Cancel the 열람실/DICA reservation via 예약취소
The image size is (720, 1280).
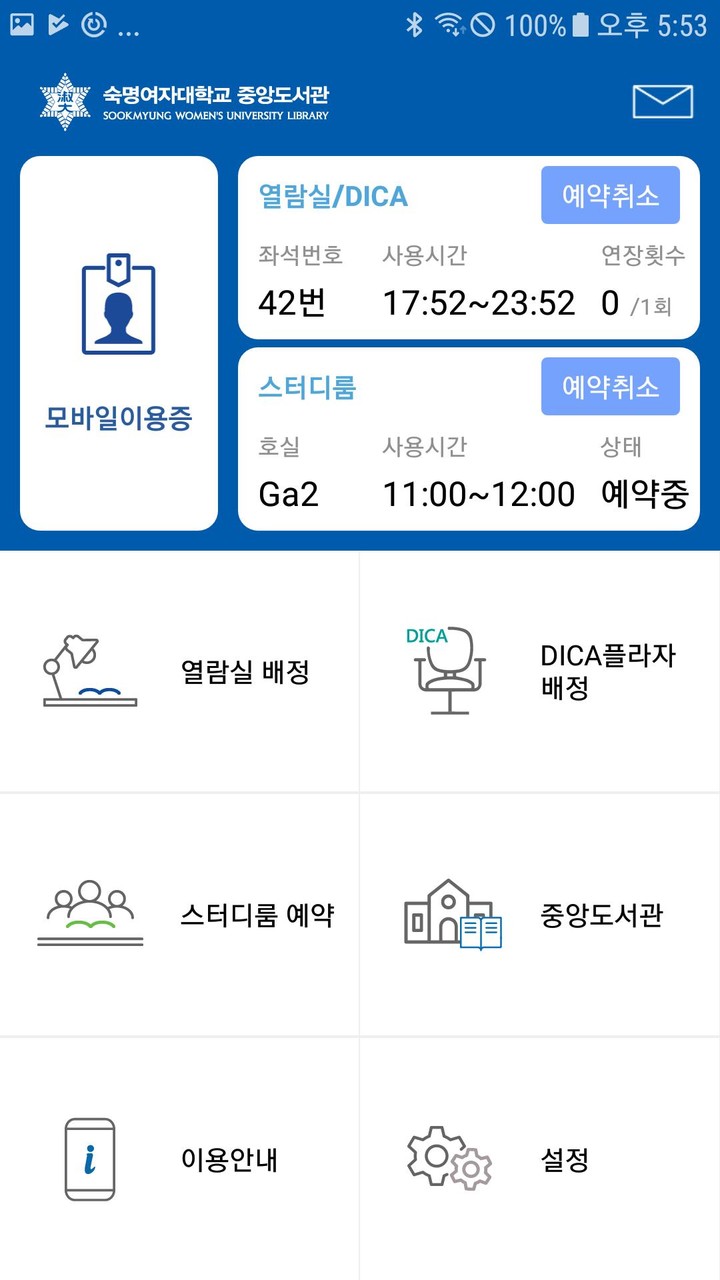point(611,195)
